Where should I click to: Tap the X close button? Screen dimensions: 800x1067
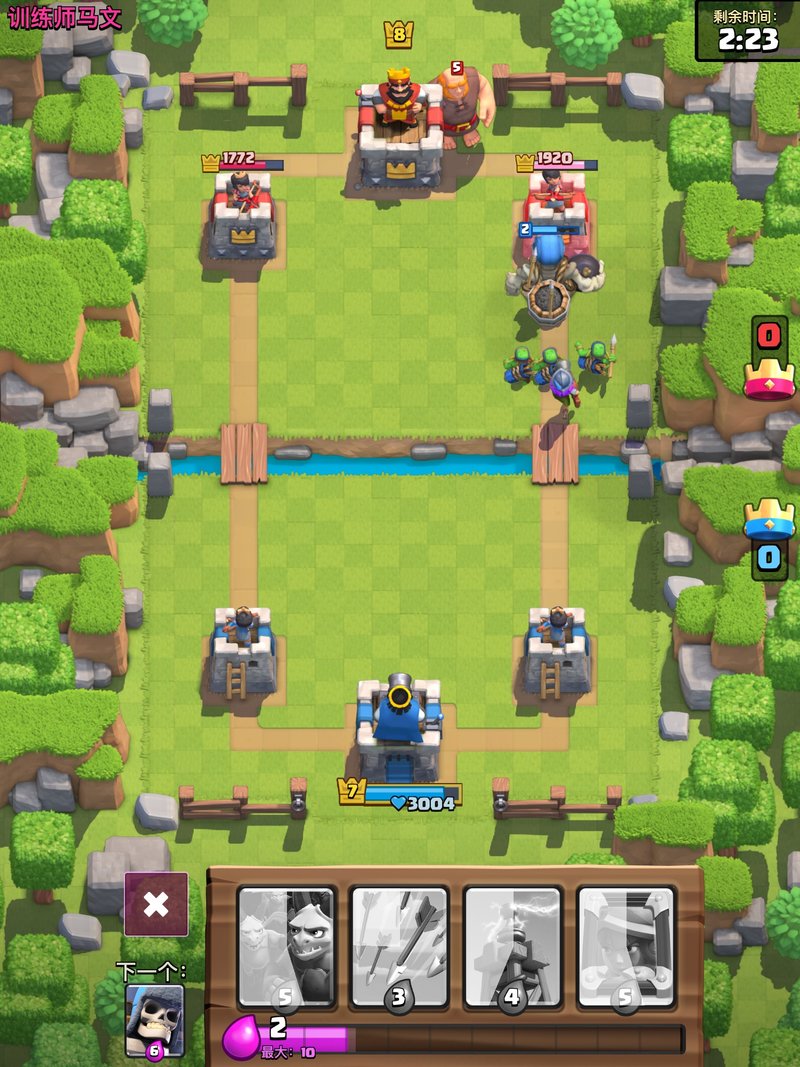(156, 904)
